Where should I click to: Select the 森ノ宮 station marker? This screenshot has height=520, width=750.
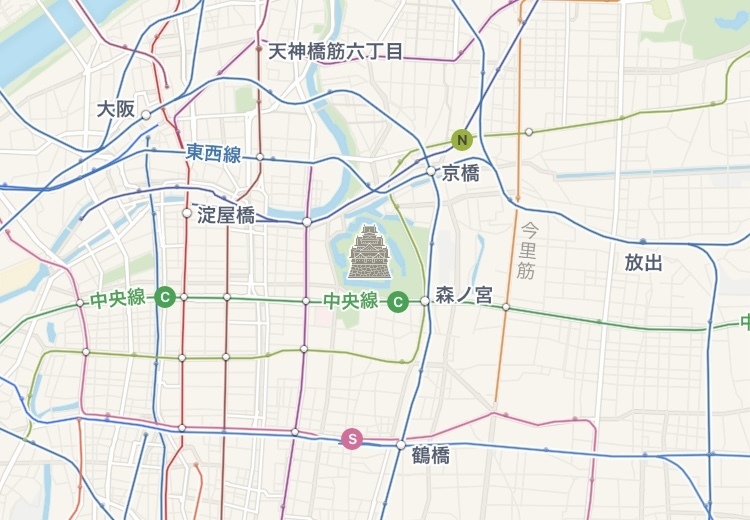425,300
